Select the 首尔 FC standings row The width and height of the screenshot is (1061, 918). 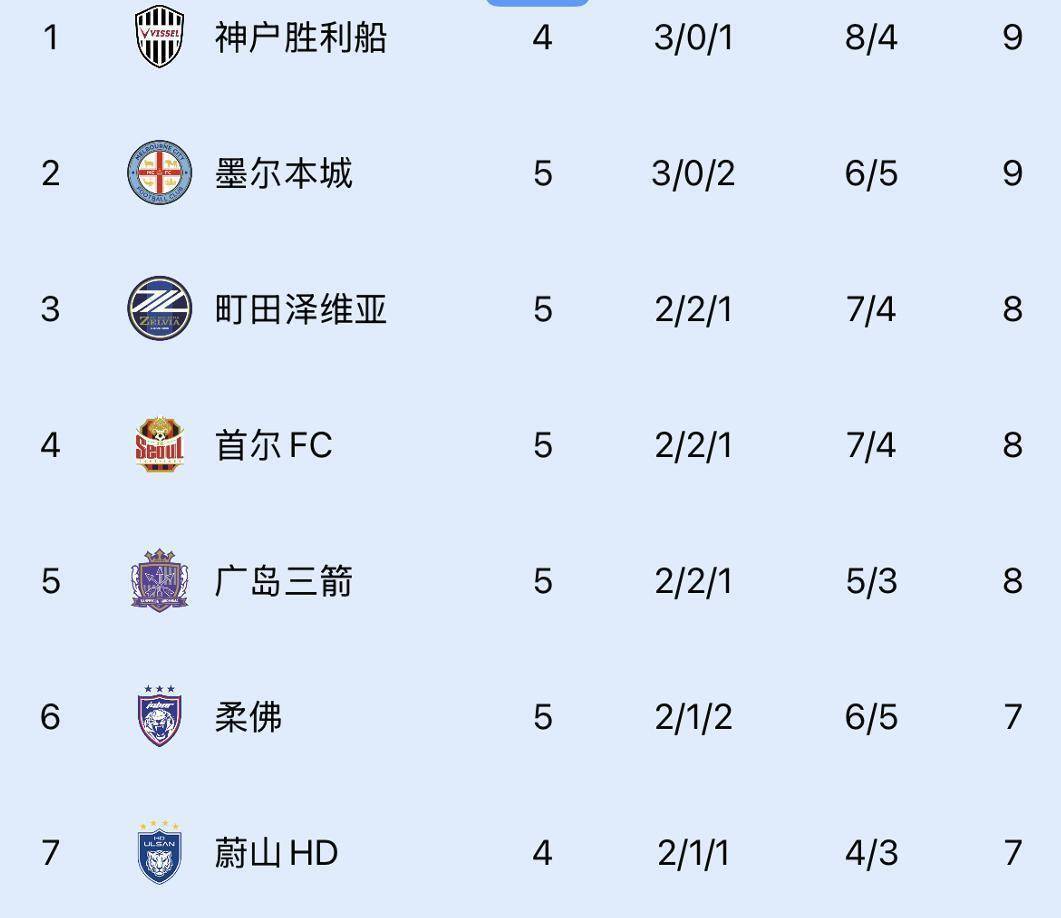[273, 445]
